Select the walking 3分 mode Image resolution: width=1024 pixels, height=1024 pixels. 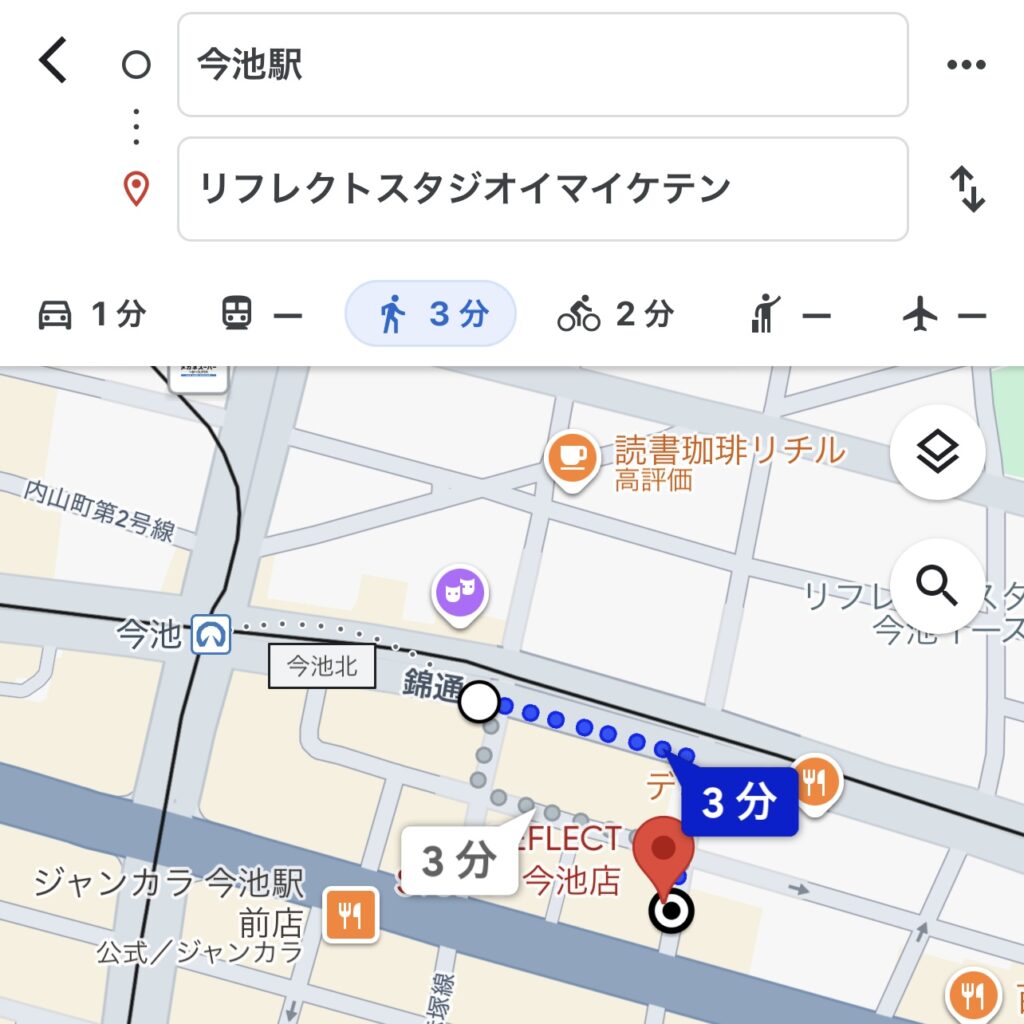click(x=431, y=315)
